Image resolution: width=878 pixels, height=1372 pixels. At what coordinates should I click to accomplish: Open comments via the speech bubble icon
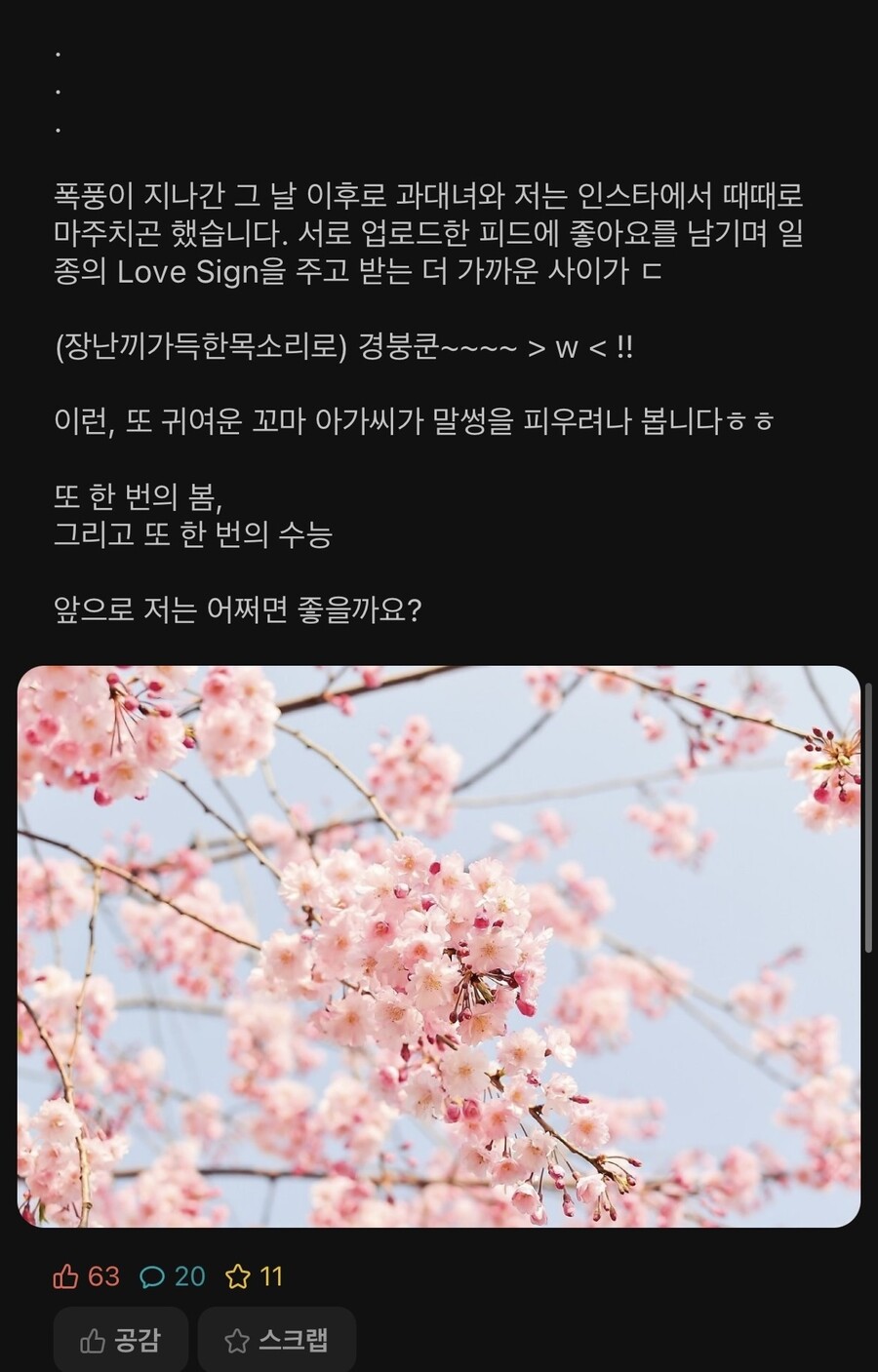click(x=151, y=1275)
